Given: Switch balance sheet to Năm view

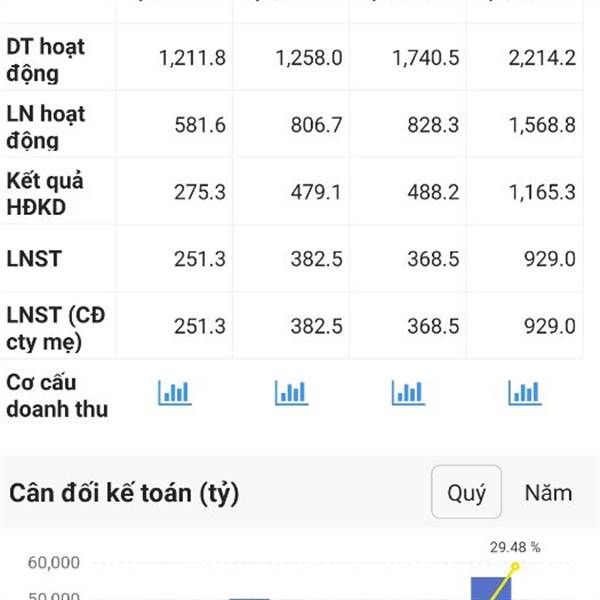Looking at the screenshot, I should [548, 492].
